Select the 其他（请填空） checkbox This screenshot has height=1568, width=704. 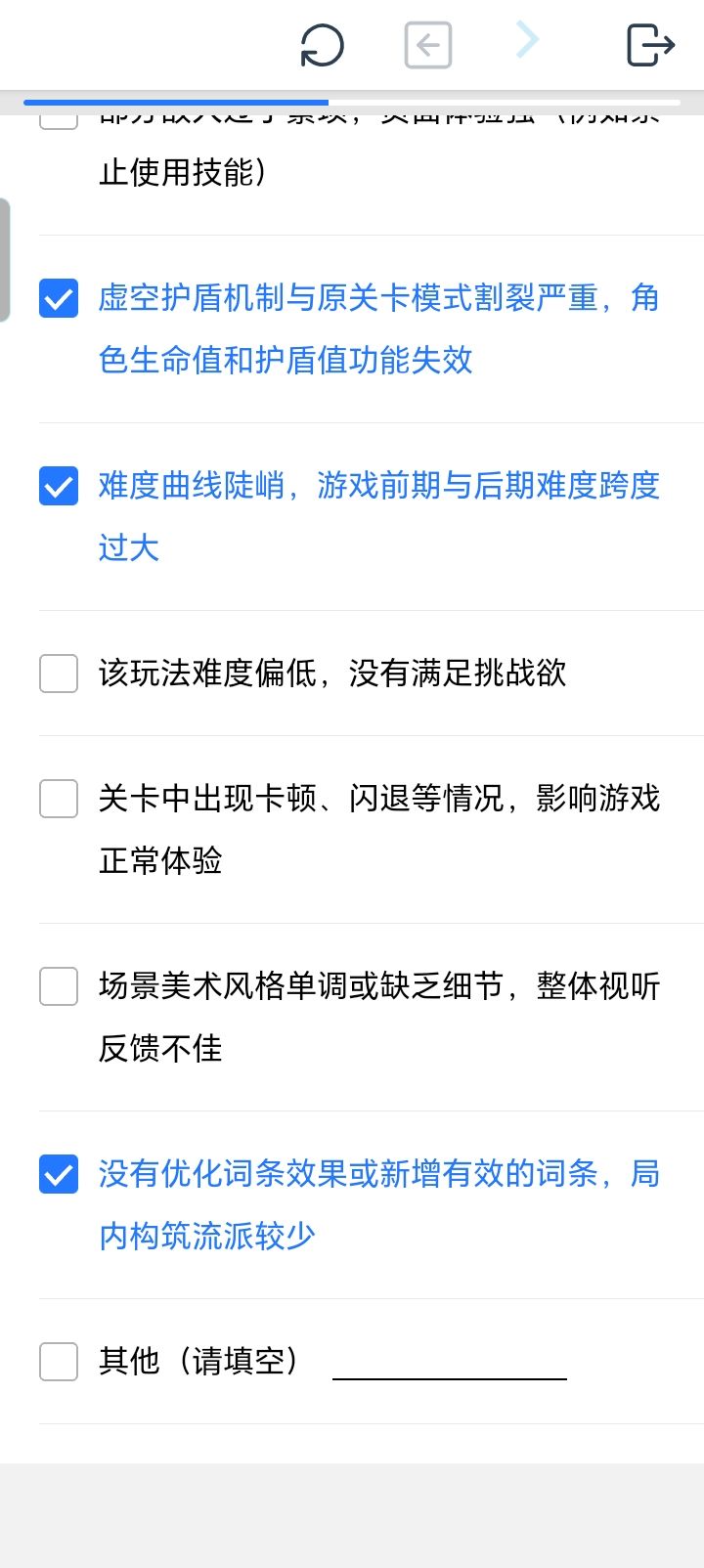point(59,1362)
